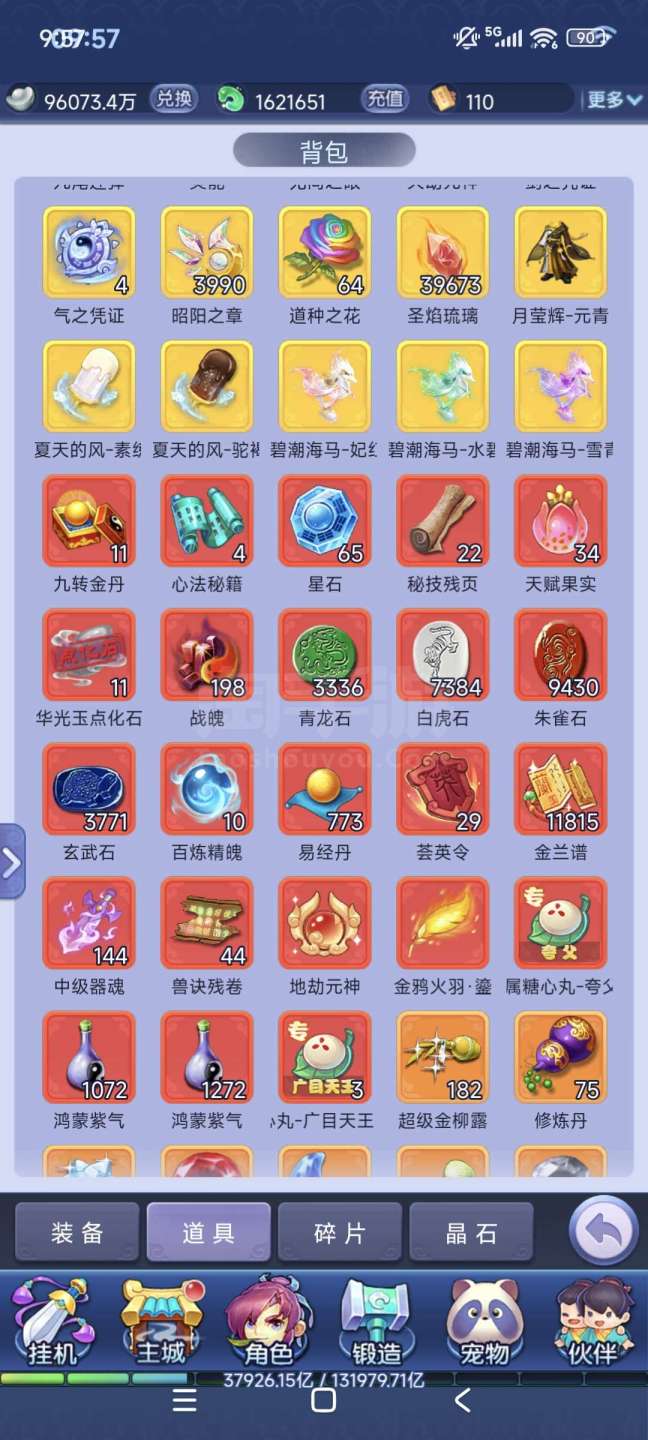Expand the side panel arrow handle

(11, 861)
